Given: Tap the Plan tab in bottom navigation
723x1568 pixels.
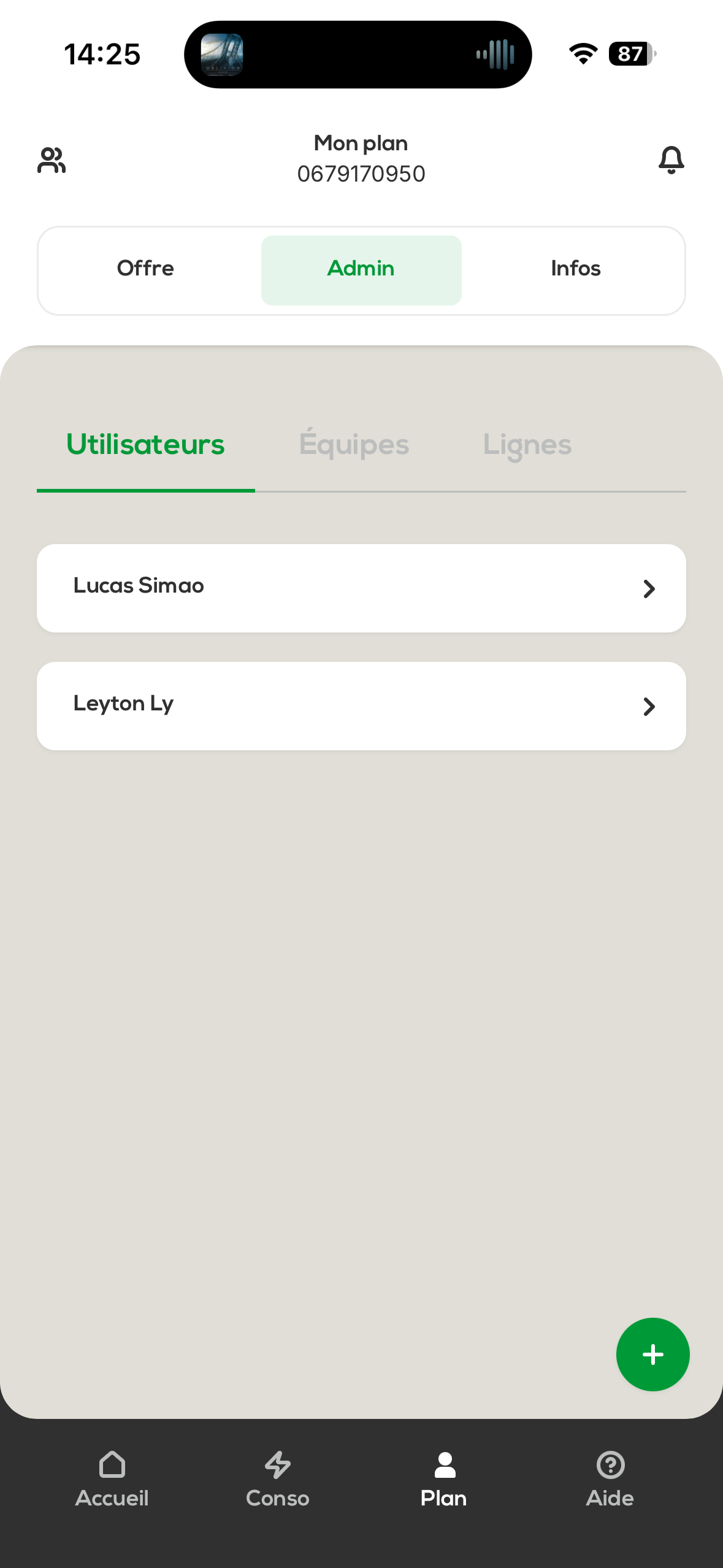Looking at the screenshot, I should pos(444,1480).
